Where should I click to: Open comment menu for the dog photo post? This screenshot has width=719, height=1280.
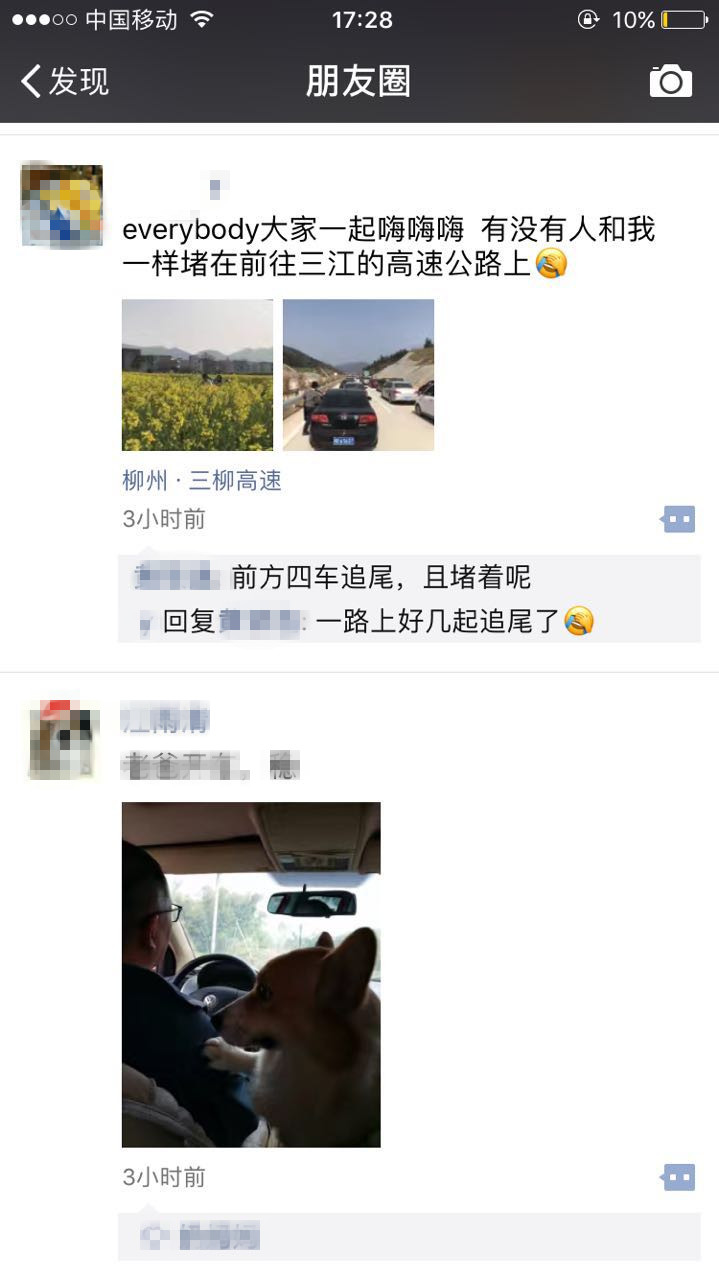[678, 1177]
